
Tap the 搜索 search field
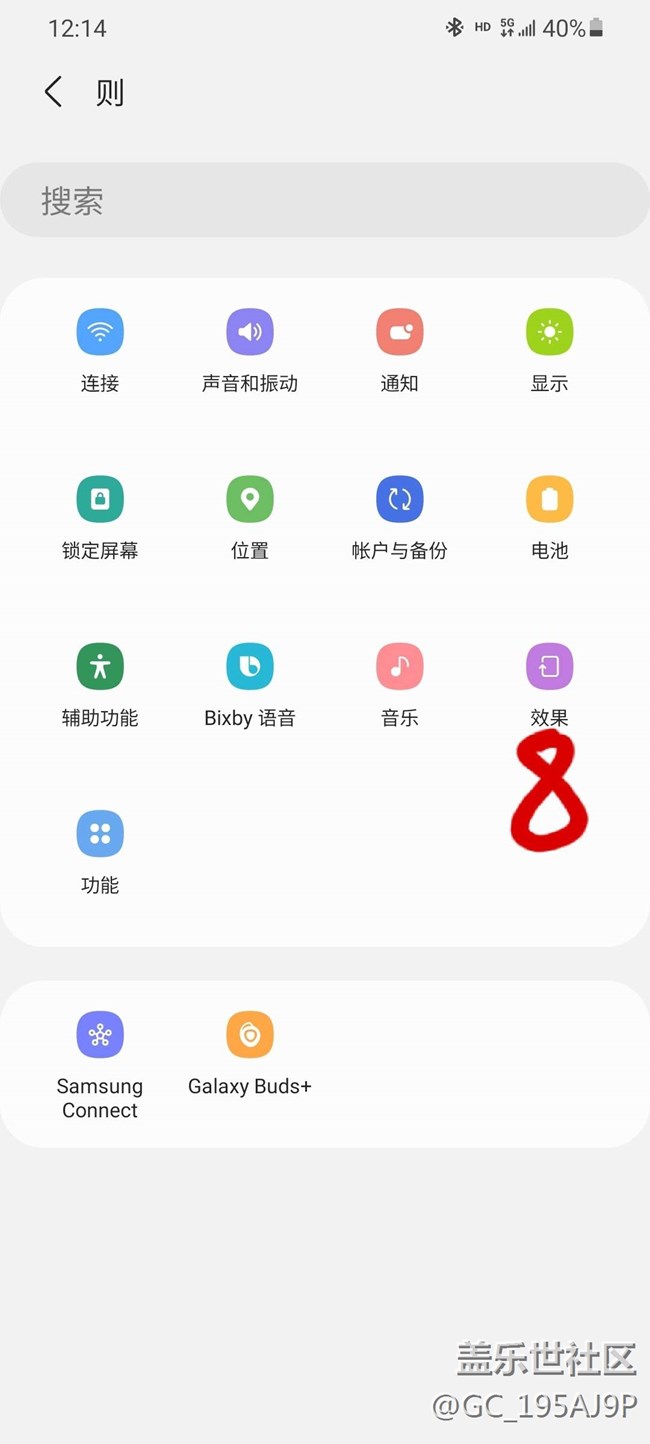325,201
